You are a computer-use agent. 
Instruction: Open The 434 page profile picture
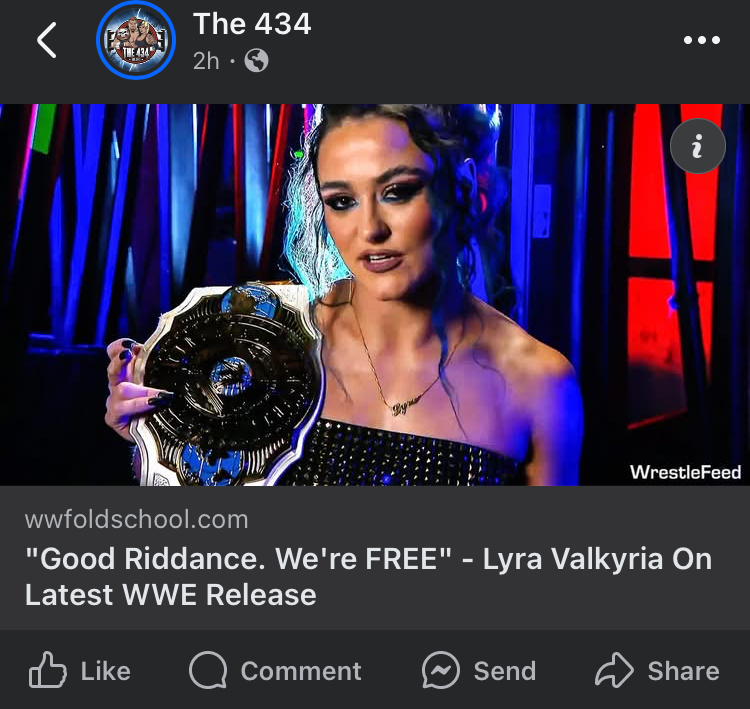[135, 41]
